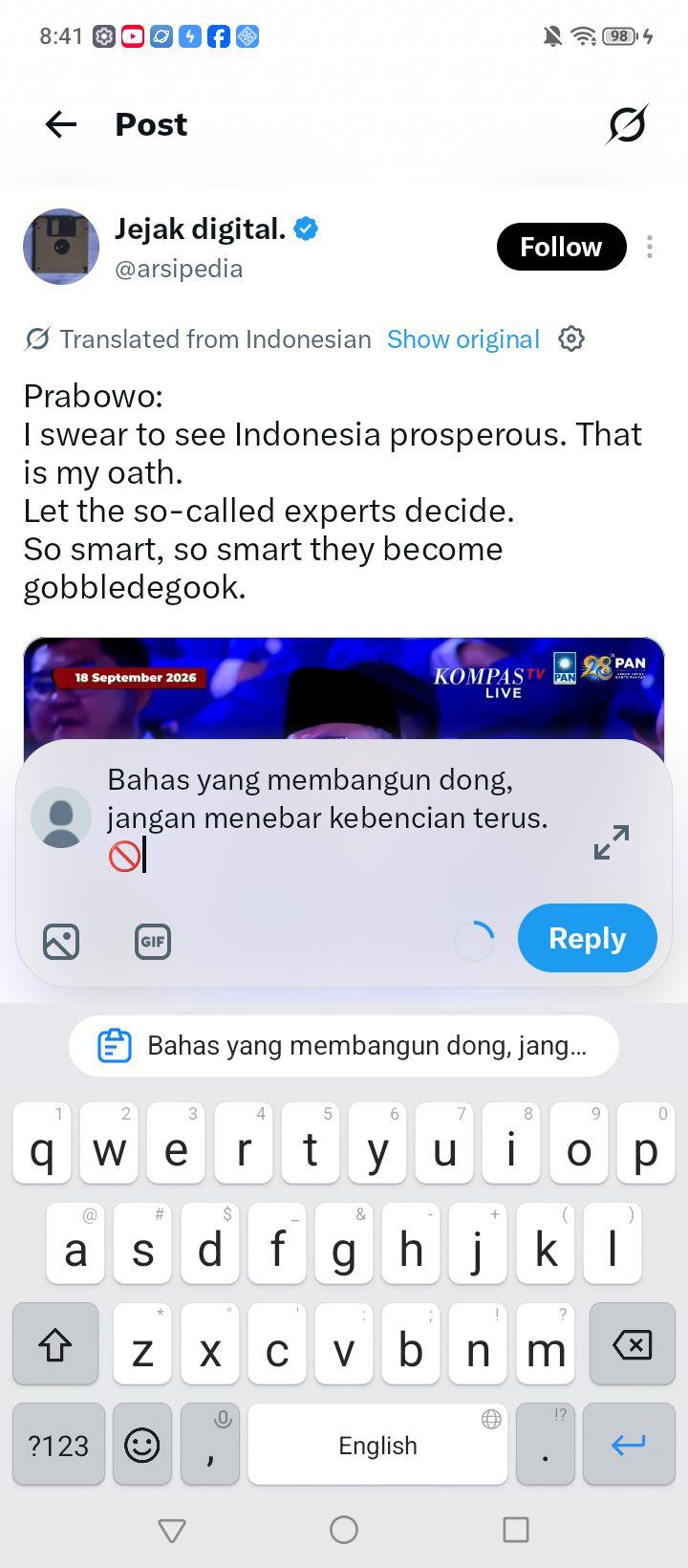Tap the backspace key on the keyboard
This screenshot has width=688, height=1568.
[x=632, y=1345]
